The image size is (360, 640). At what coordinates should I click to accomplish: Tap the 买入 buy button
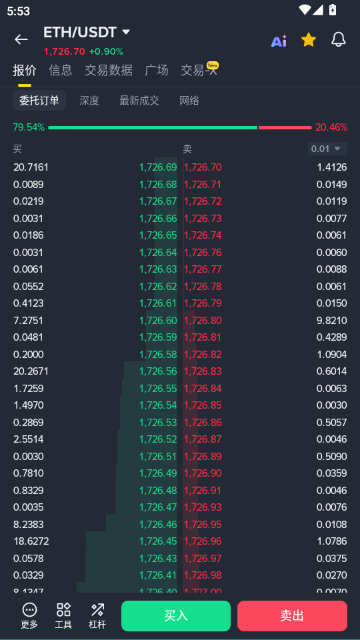click(176, 616)
